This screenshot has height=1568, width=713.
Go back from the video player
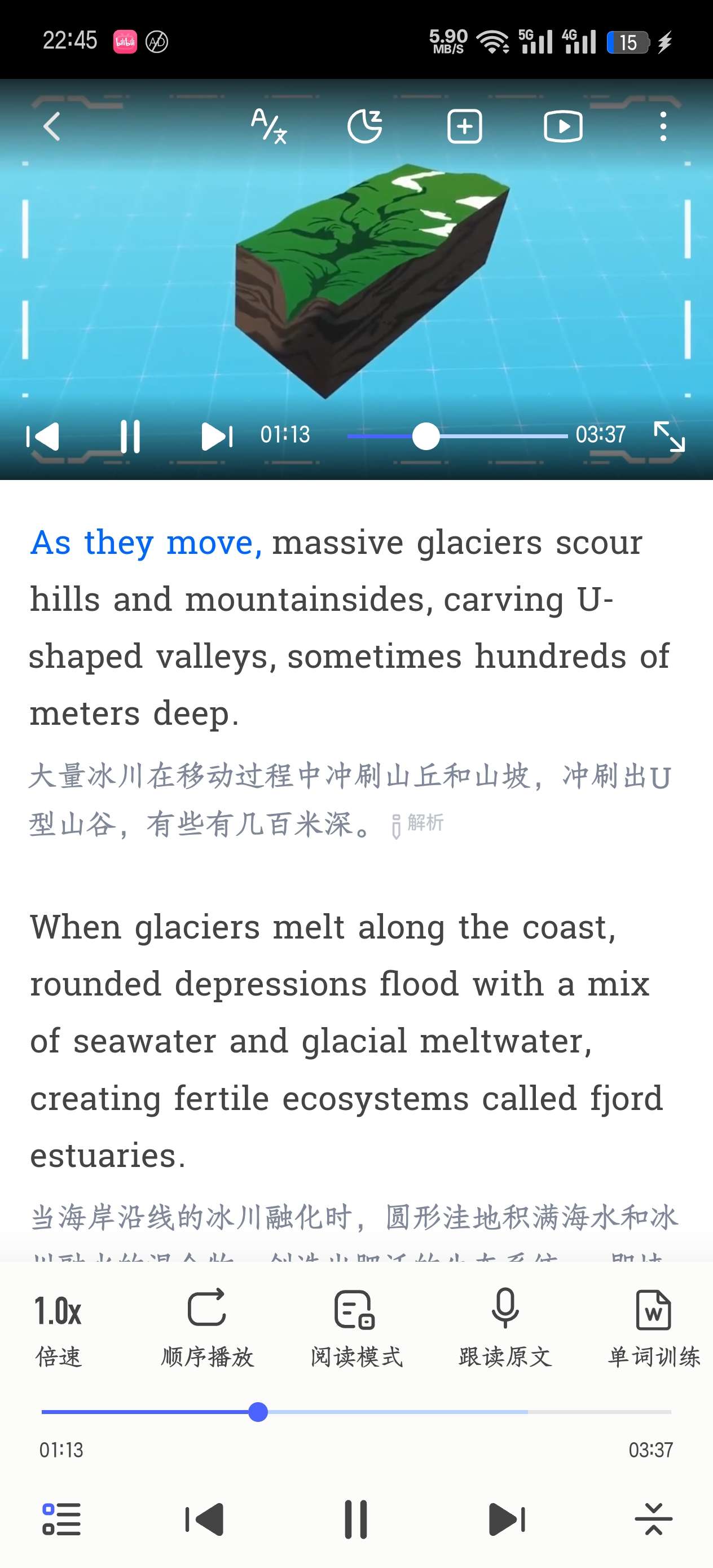pos(52,126)
